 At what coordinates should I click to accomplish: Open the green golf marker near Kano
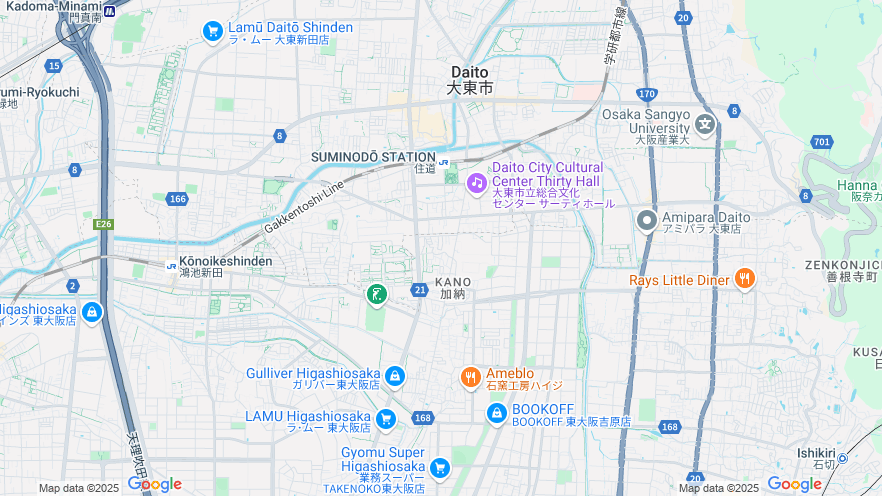(376, 294)
